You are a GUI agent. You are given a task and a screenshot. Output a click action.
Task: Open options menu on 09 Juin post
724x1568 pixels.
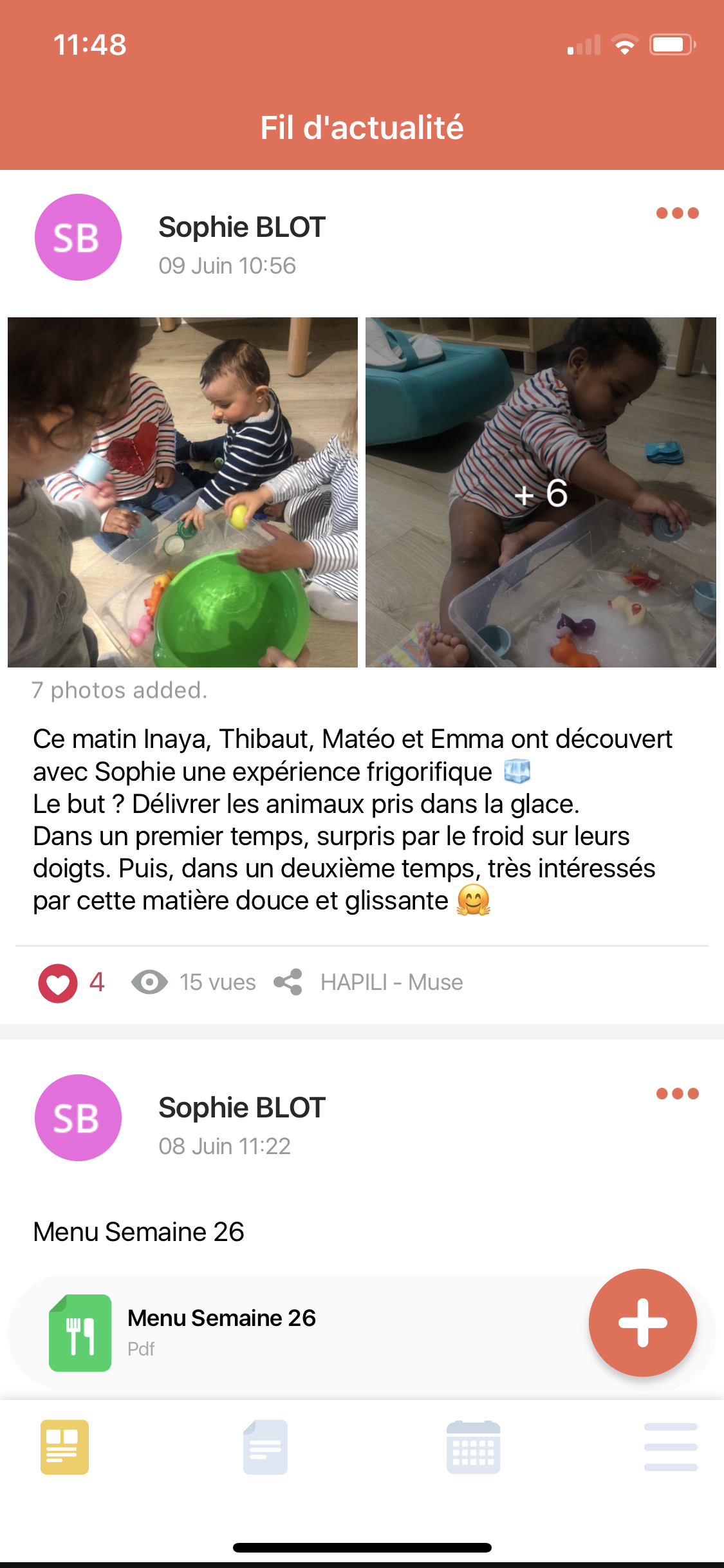tap(677, 213)
